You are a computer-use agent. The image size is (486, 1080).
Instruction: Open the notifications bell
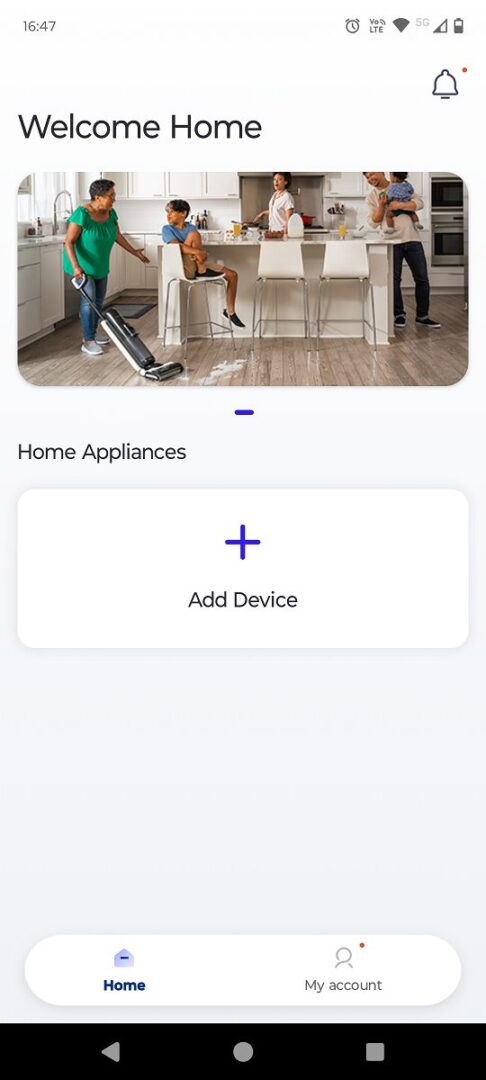coord(445,84)
